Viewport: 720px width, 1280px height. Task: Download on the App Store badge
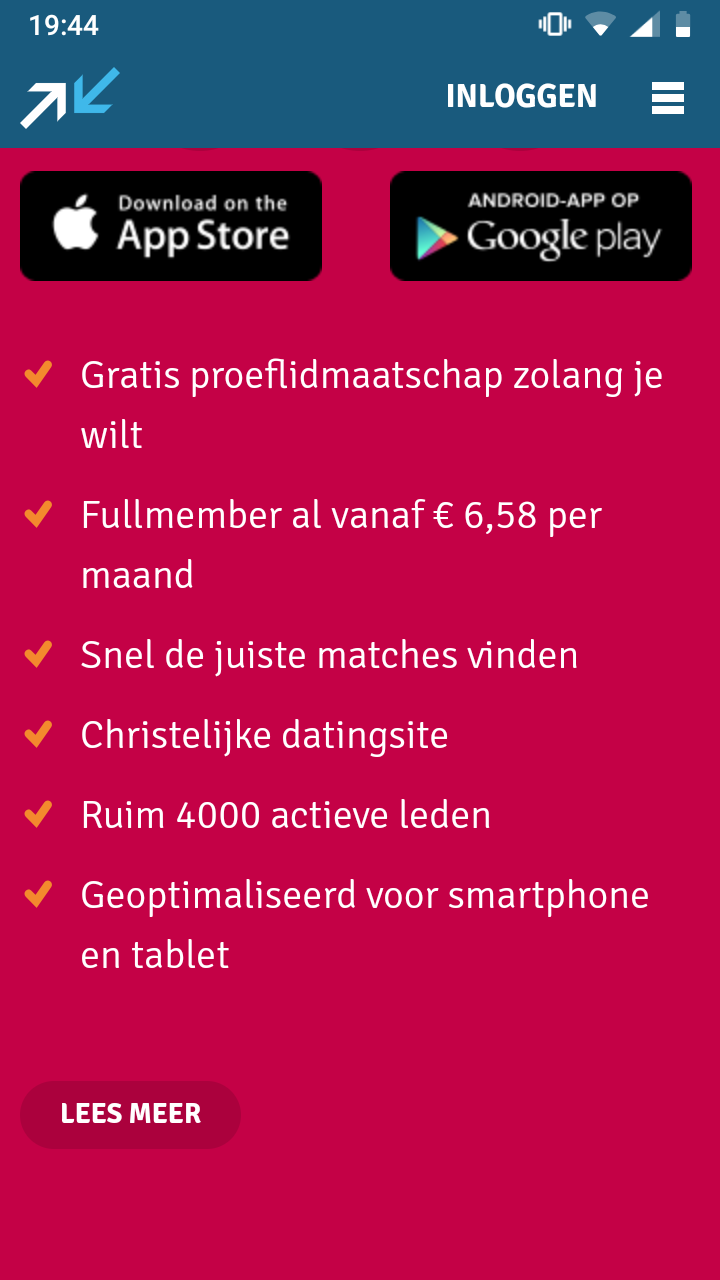[x=171, y=226]
